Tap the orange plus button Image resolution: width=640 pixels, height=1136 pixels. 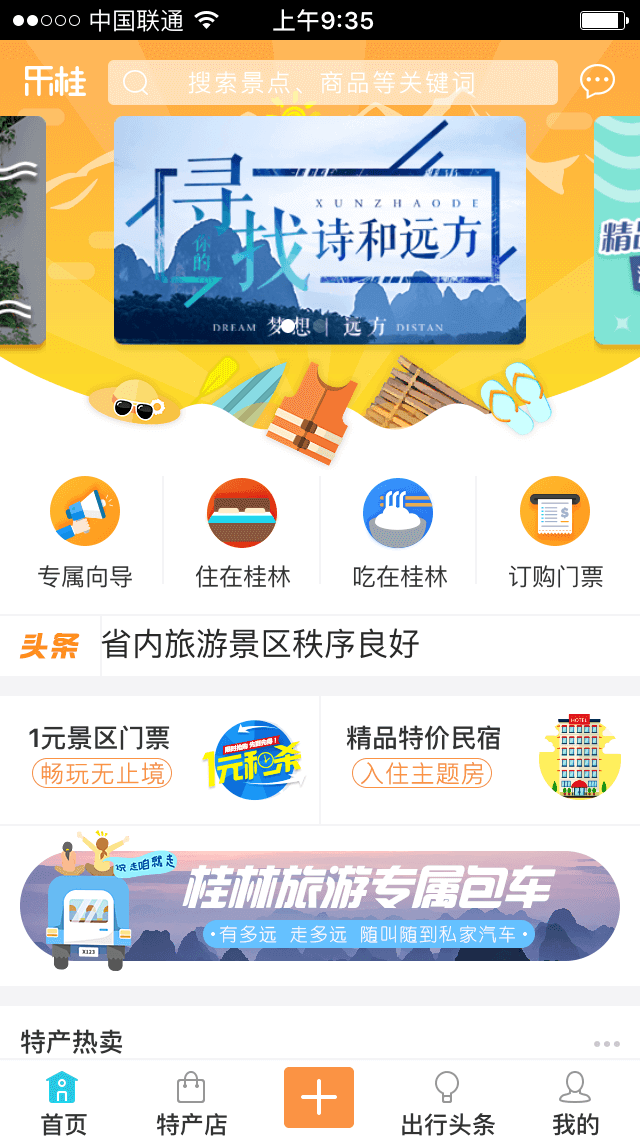point(319,1097)
